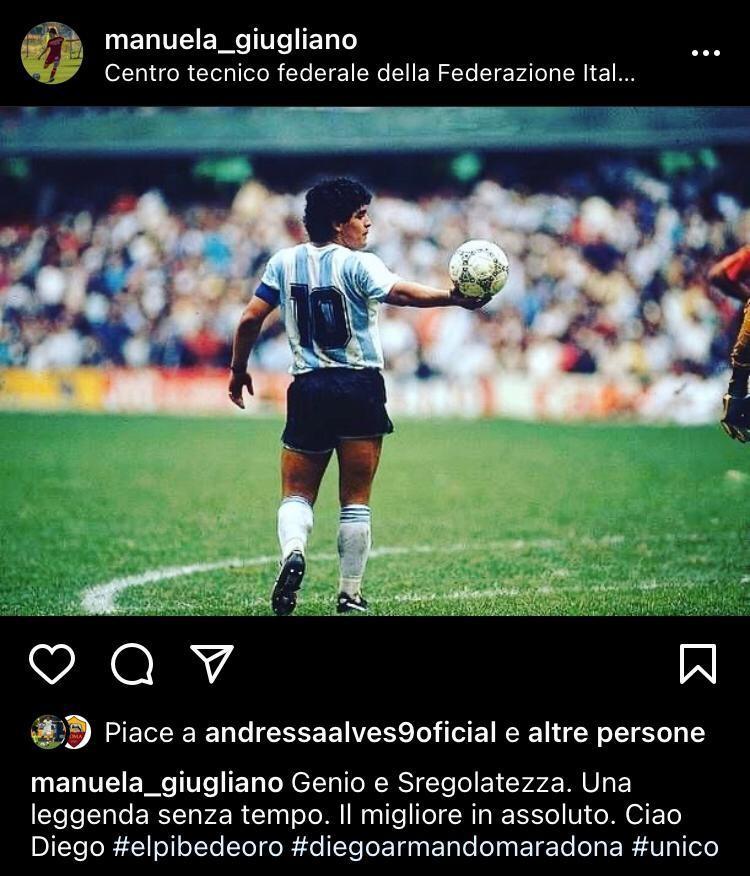The height and width of the screenshot is (876, 750).
Task: Open andressaalves9oficial's profile from likes
Action: click(350, 733)
